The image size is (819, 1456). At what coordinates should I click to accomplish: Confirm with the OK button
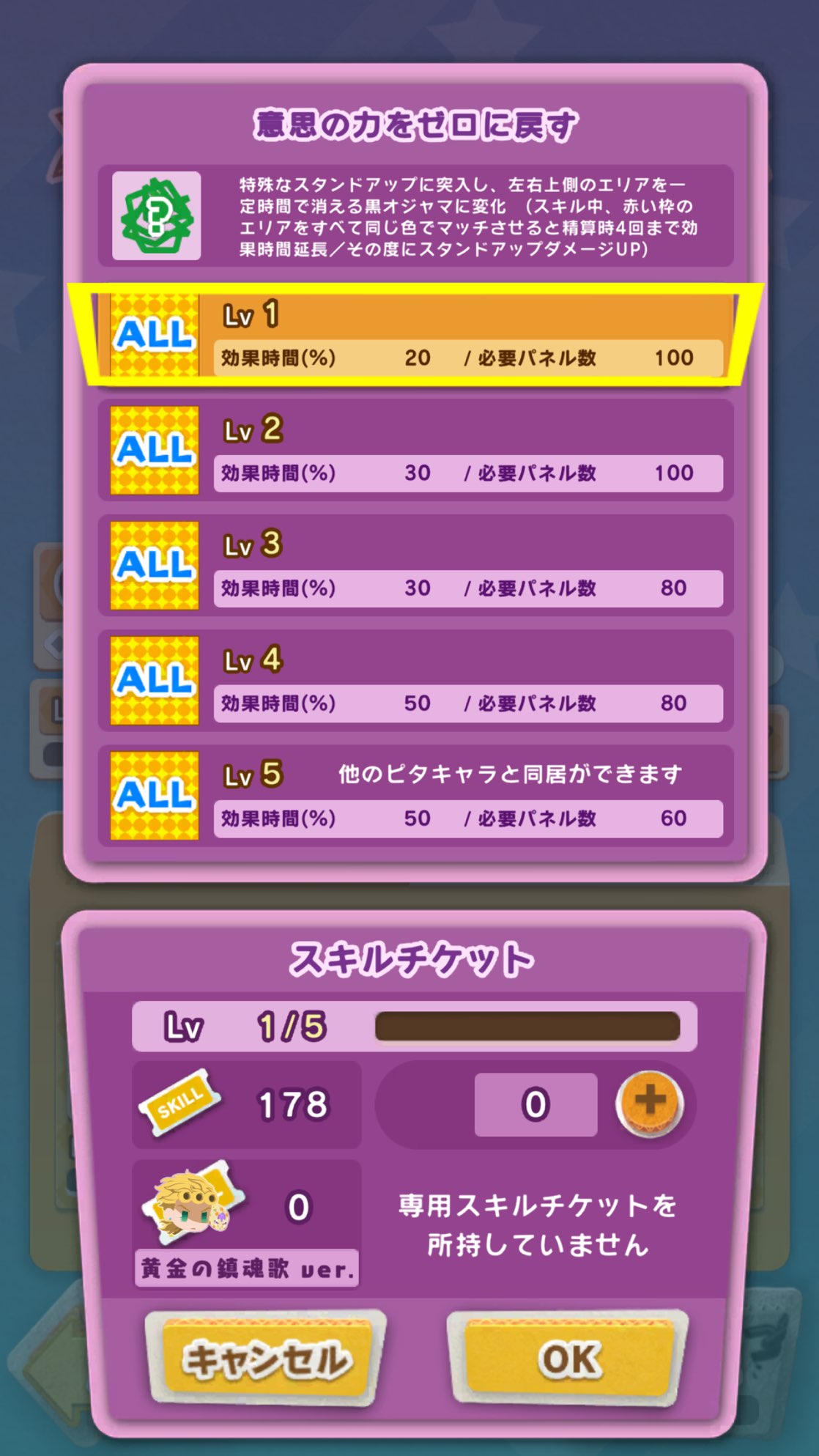point(569,1358)
